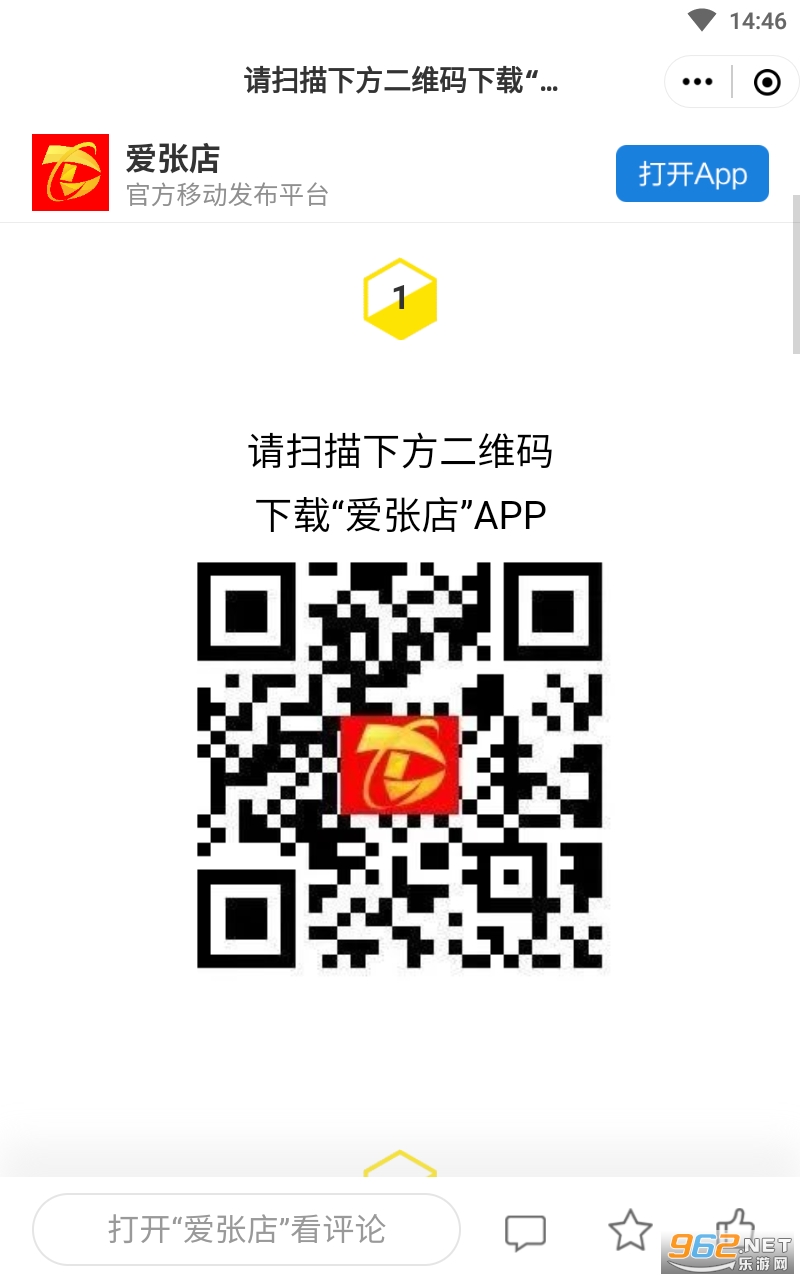
Task: Favorite this article with the star
Action: pos(630,1230)
